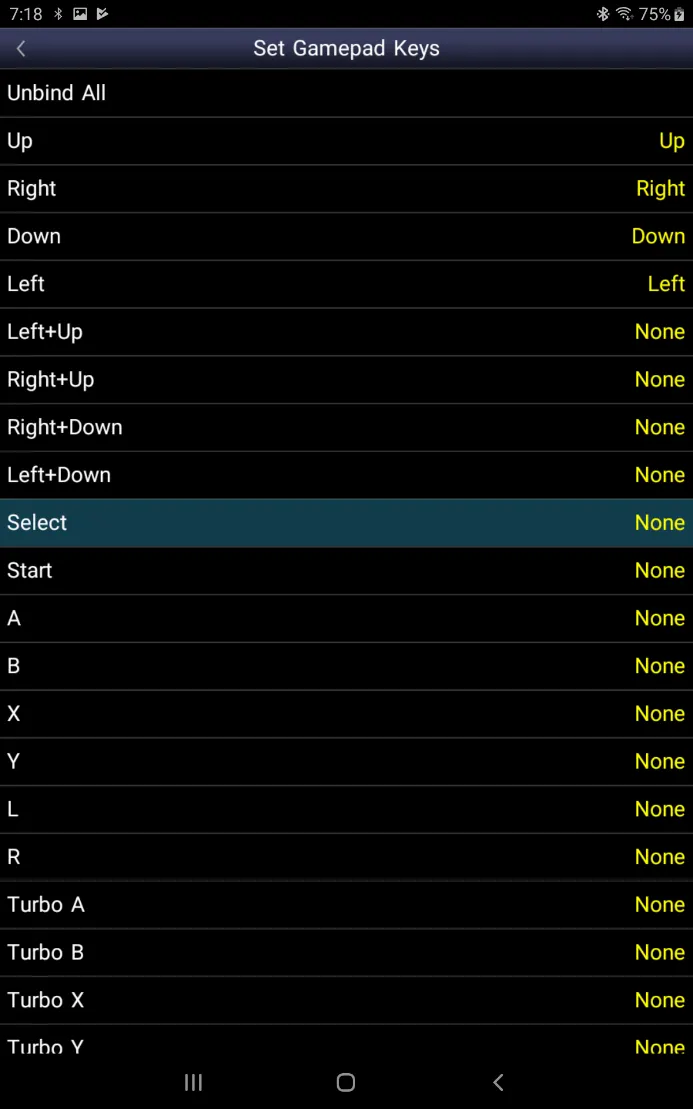Map the R shoulder button

tap(346, 857)
